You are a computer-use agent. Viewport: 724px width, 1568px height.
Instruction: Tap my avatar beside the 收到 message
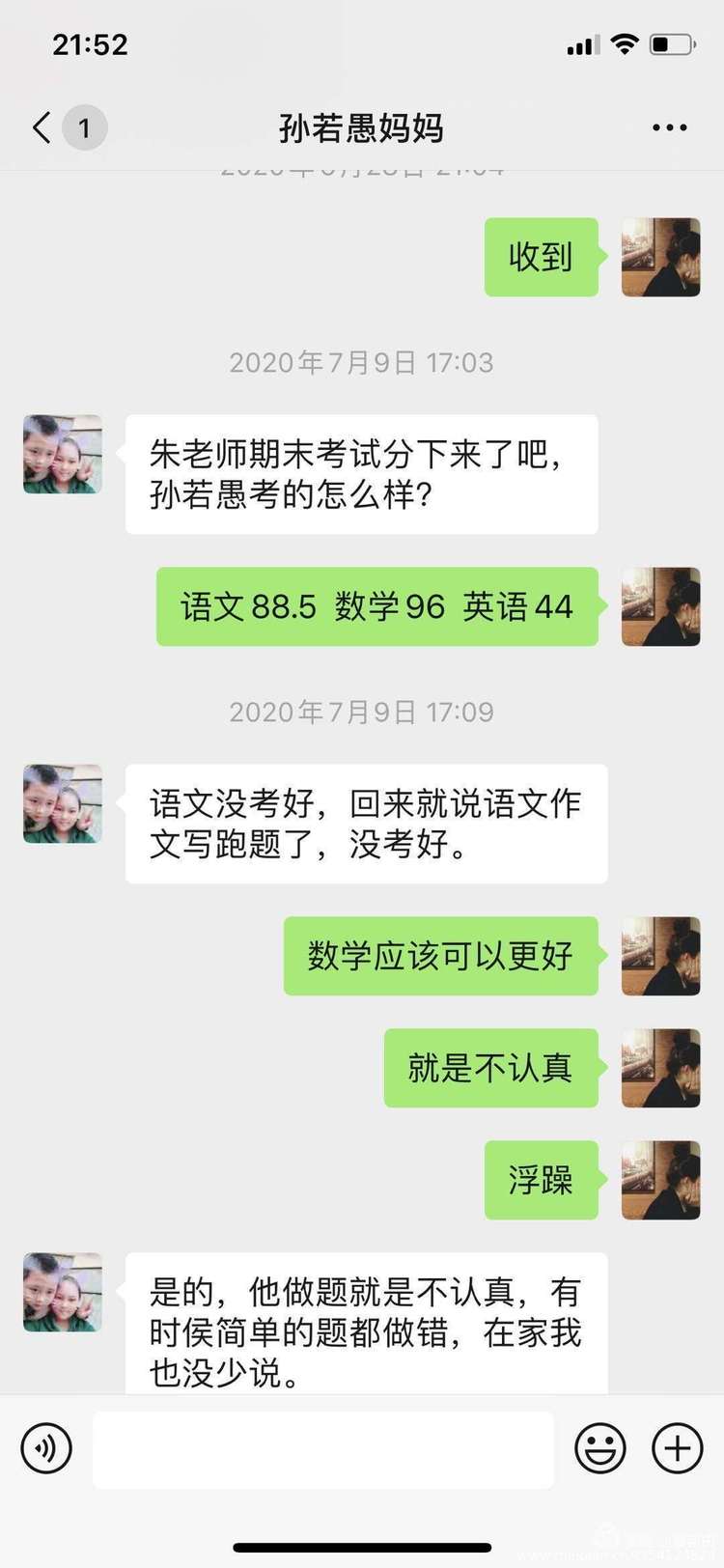[660, 257]
